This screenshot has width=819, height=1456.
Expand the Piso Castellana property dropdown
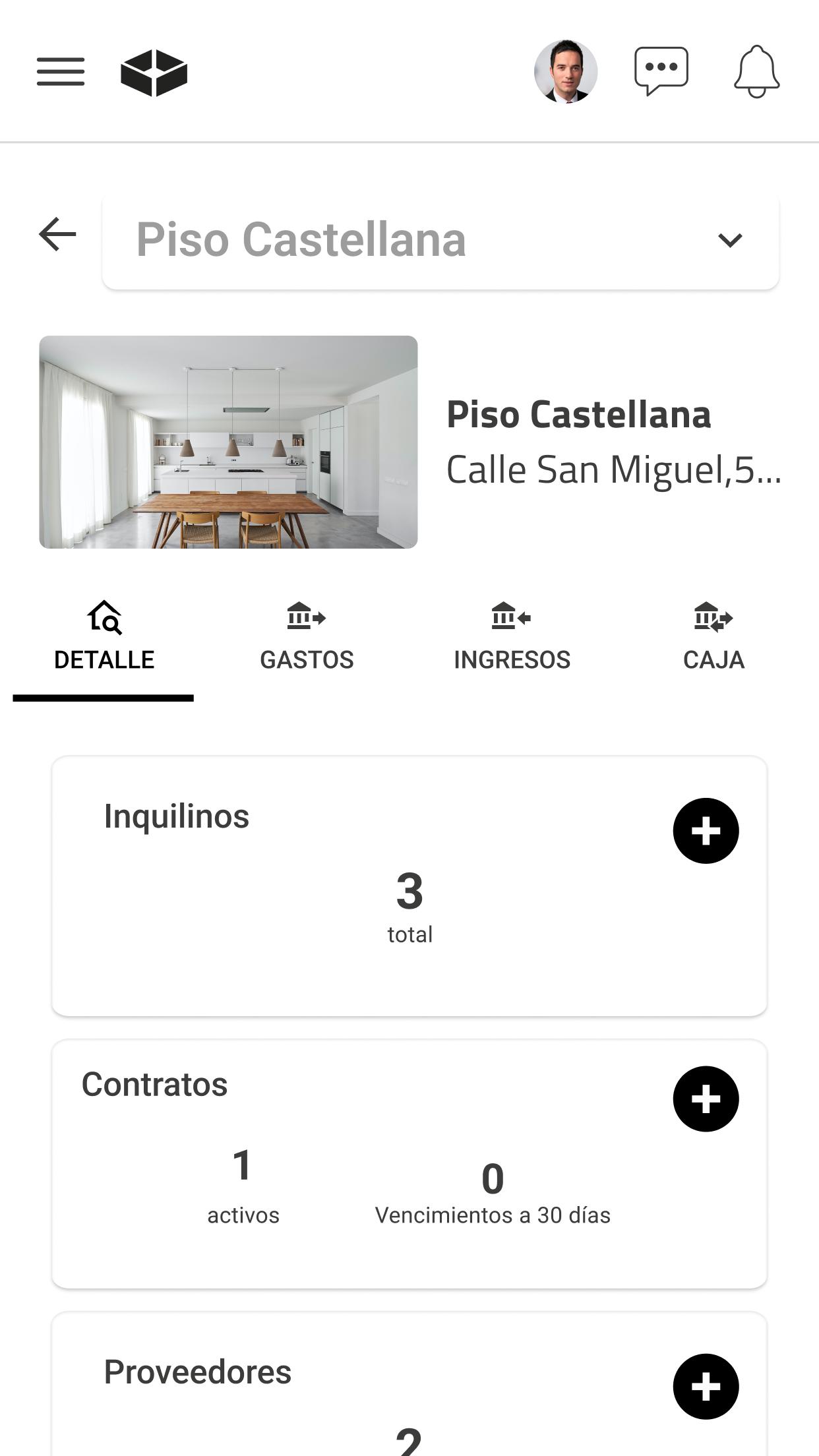click(440, 241)
